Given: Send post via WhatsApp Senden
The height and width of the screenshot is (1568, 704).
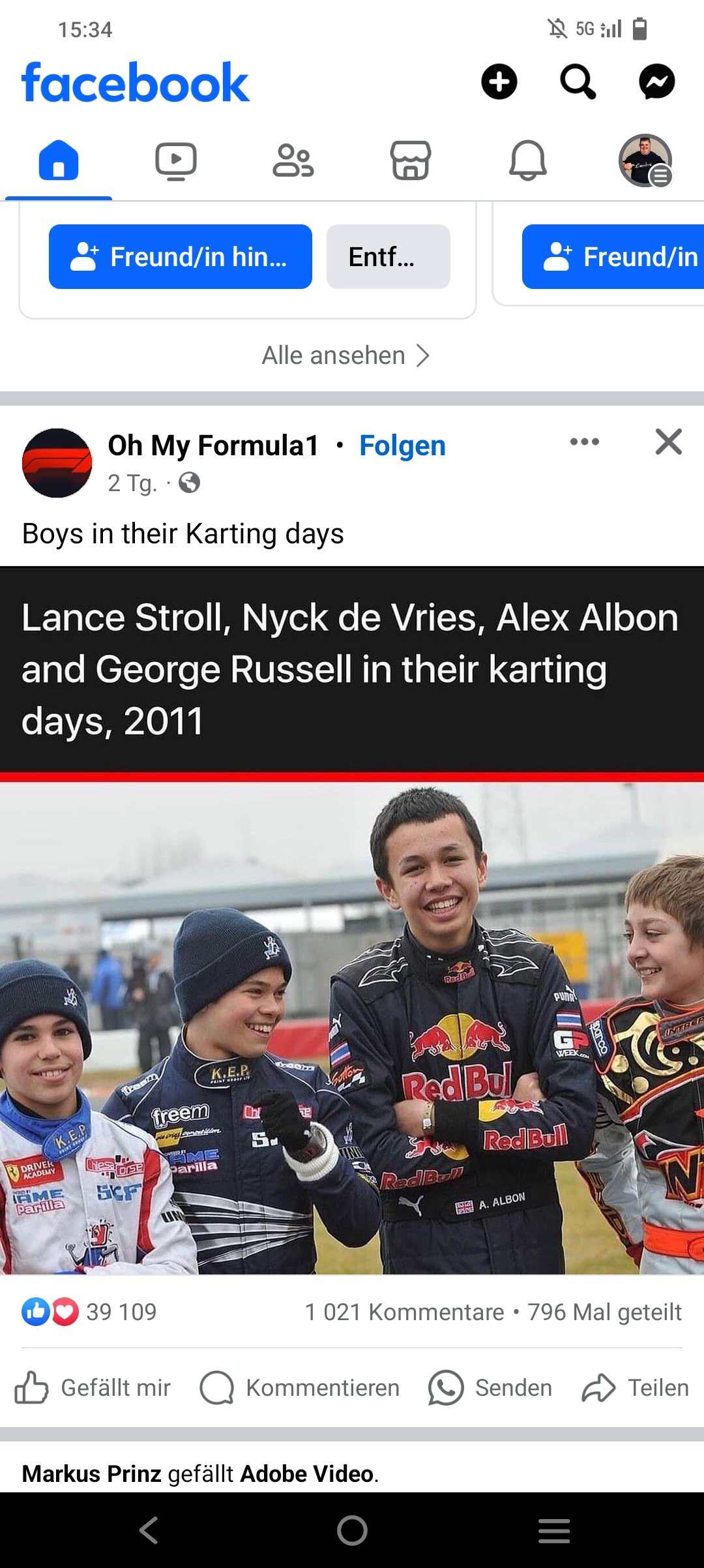Looking at the screenshot, I should click(490, 1387).
